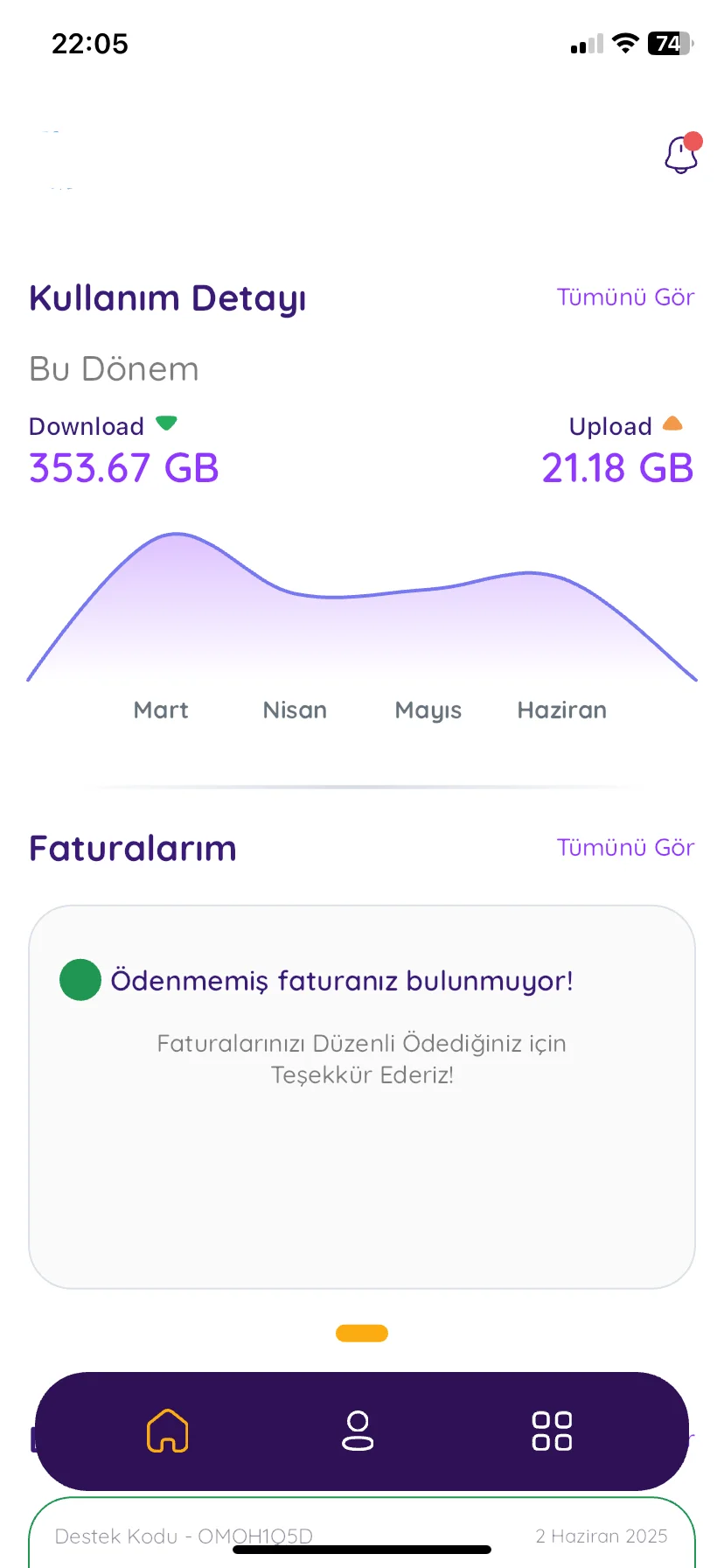724x1568 pixels.
Task: Open the profile icon in navigation bar
Action: [358, 1431]
